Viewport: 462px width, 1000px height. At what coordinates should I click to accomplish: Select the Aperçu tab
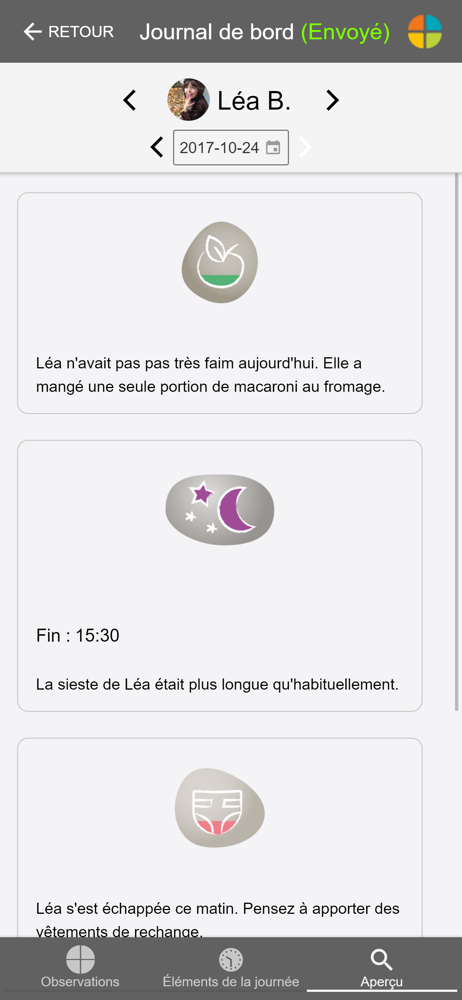(382, 967)
